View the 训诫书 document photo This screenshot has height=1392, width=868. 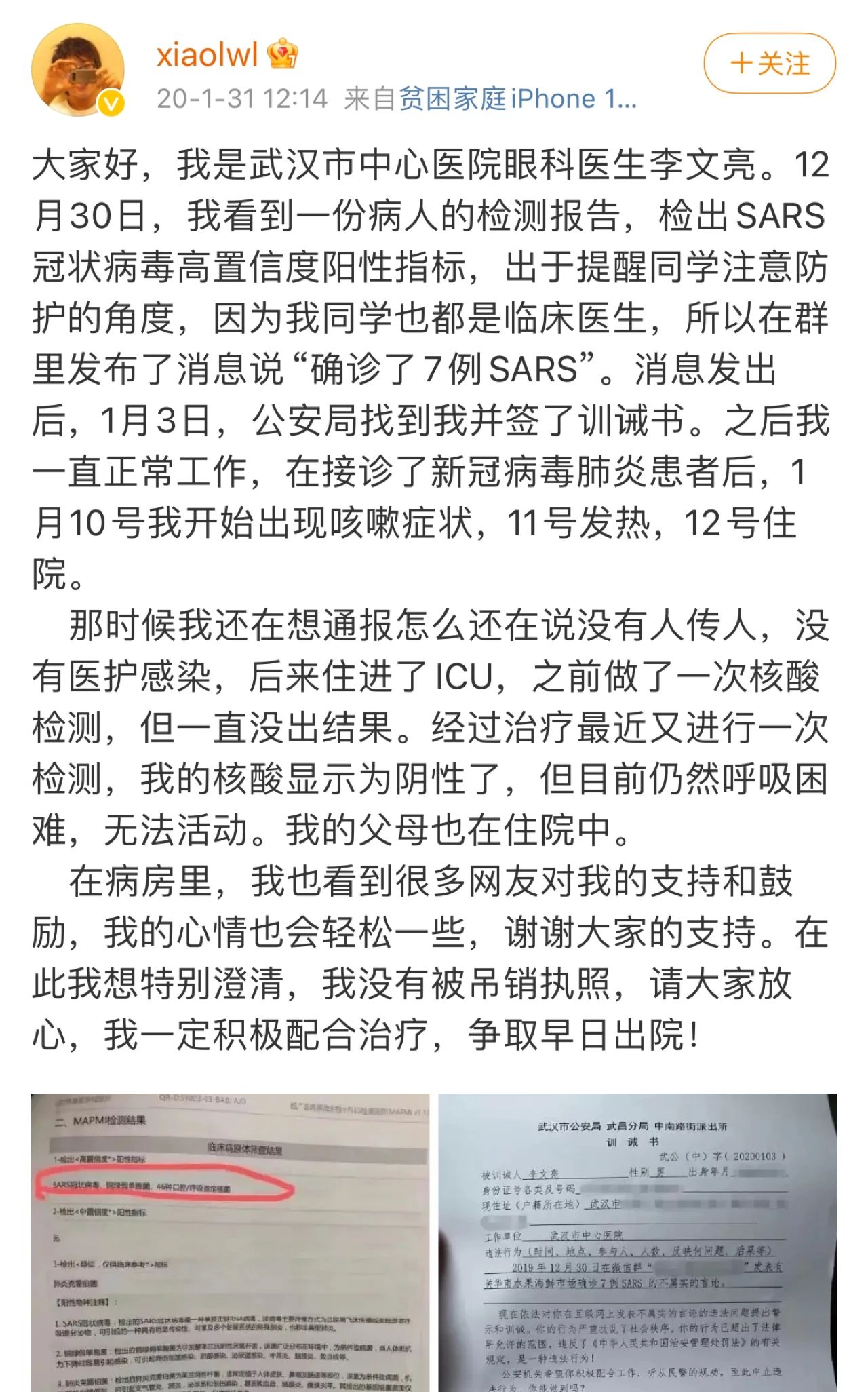point(637,1241)
